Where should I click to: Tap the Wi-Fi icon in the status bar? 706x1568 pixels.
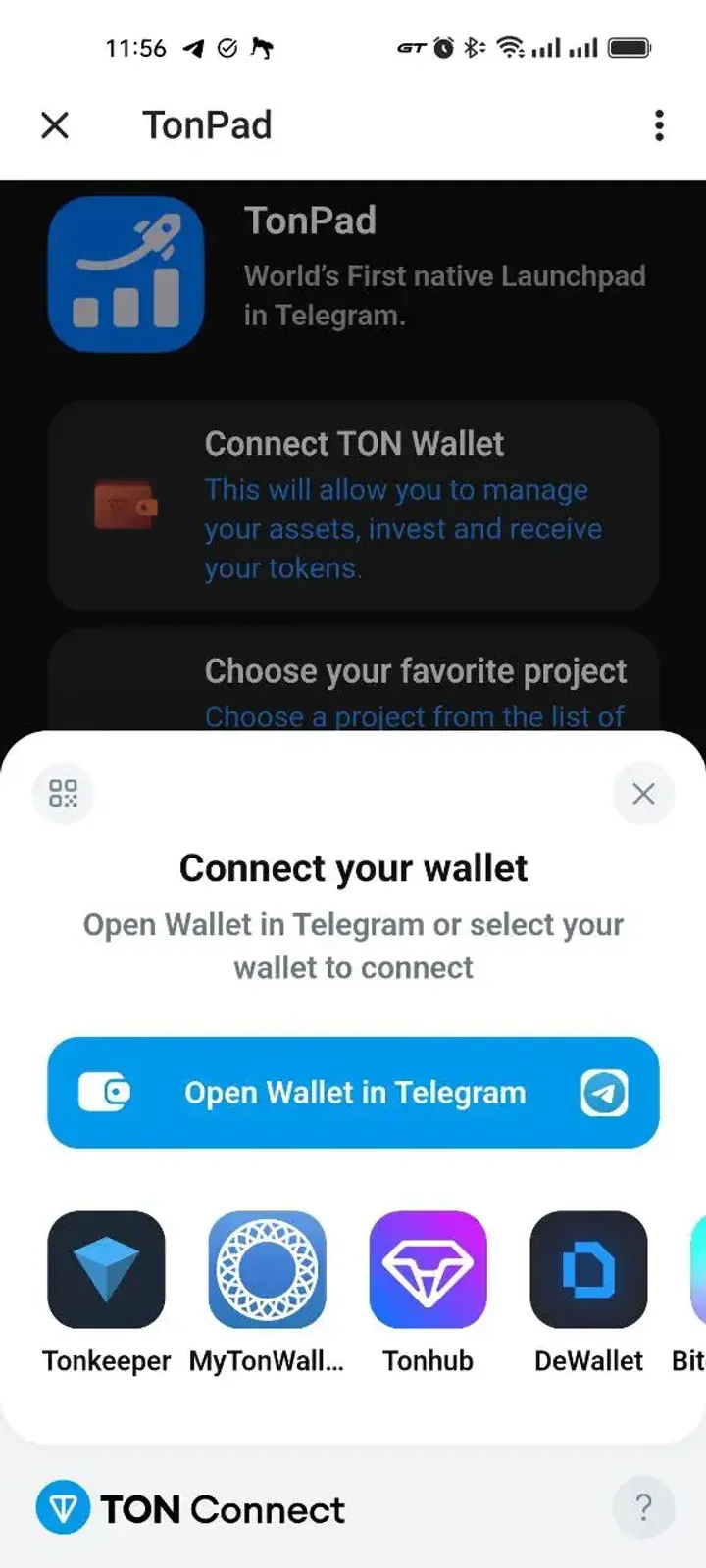click(508, 47)
